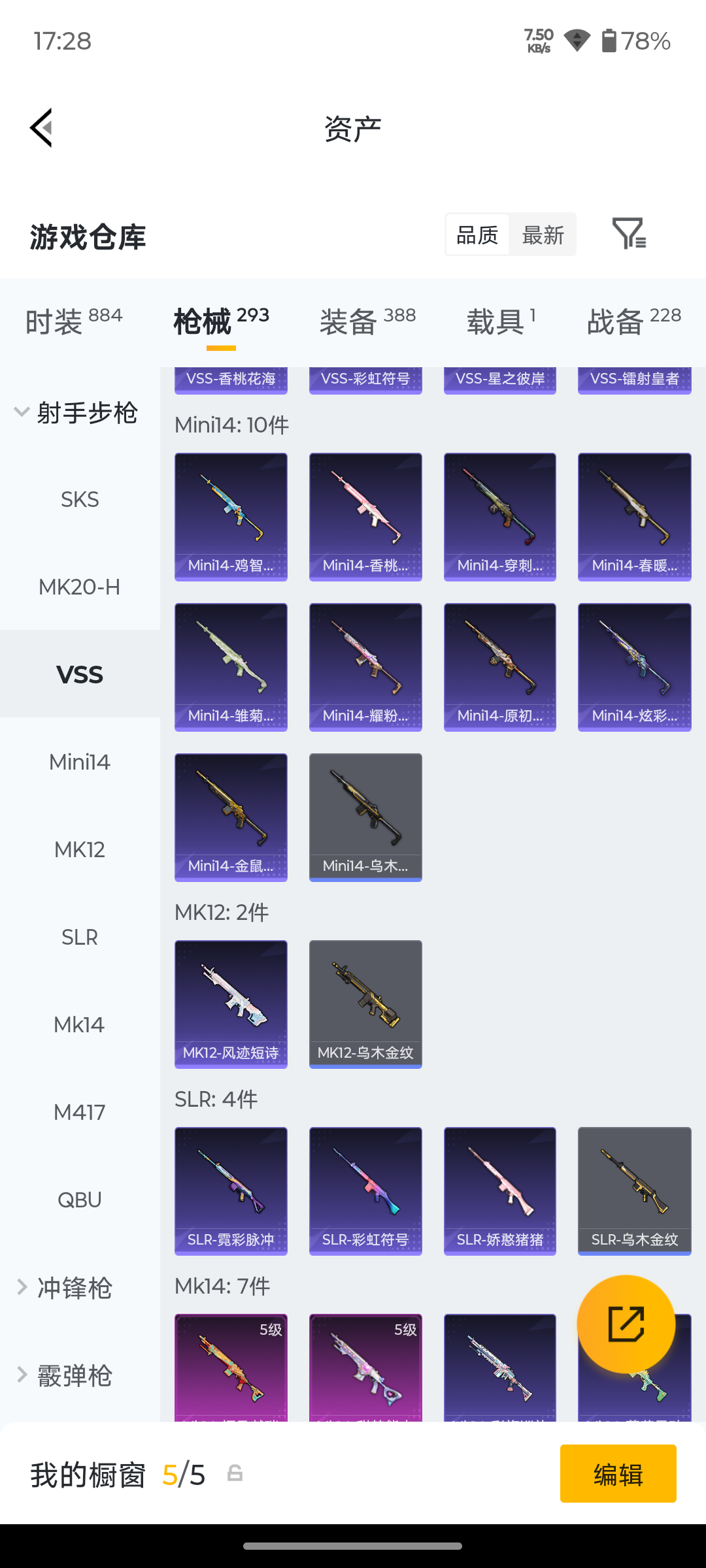Viewport: 706px width, 1568px height.
Task: Open the SLR-娇憨猪猪 skin
Action: click(500, 1191)
